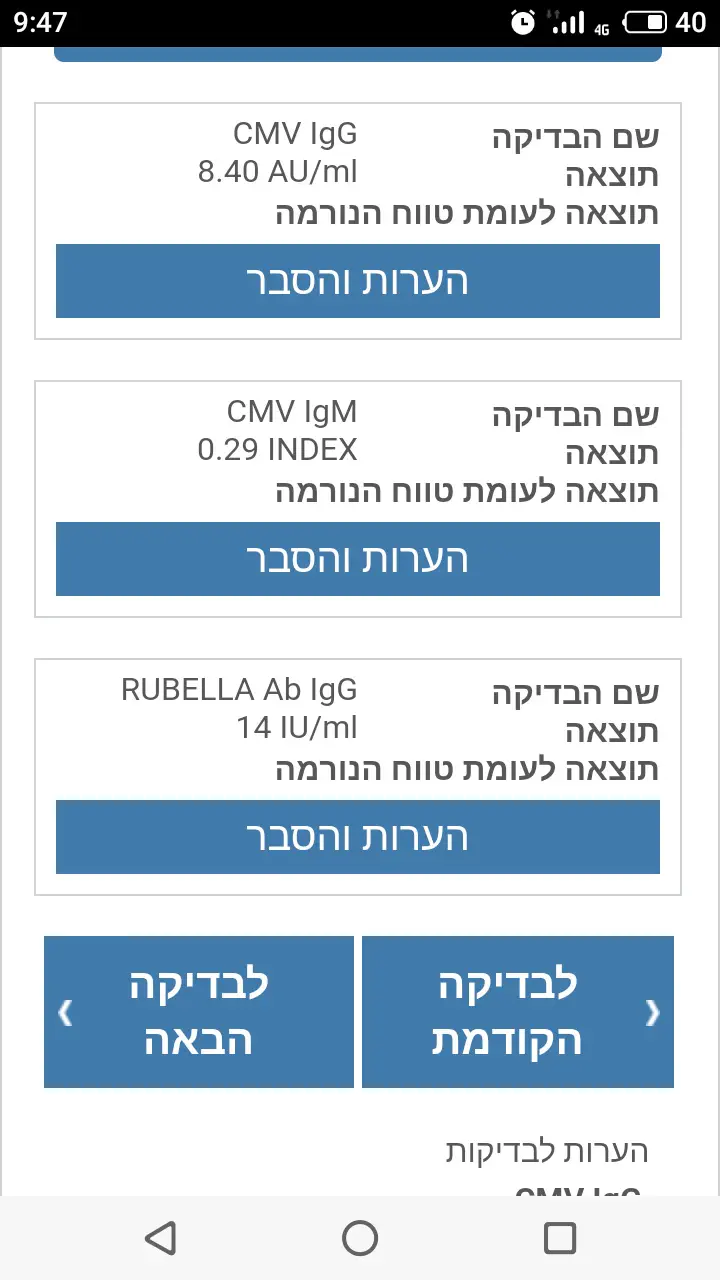This screenshot has width=720, height=1280.
Task: Open הערות והסבר for CMV IgM
Action: 357,559
